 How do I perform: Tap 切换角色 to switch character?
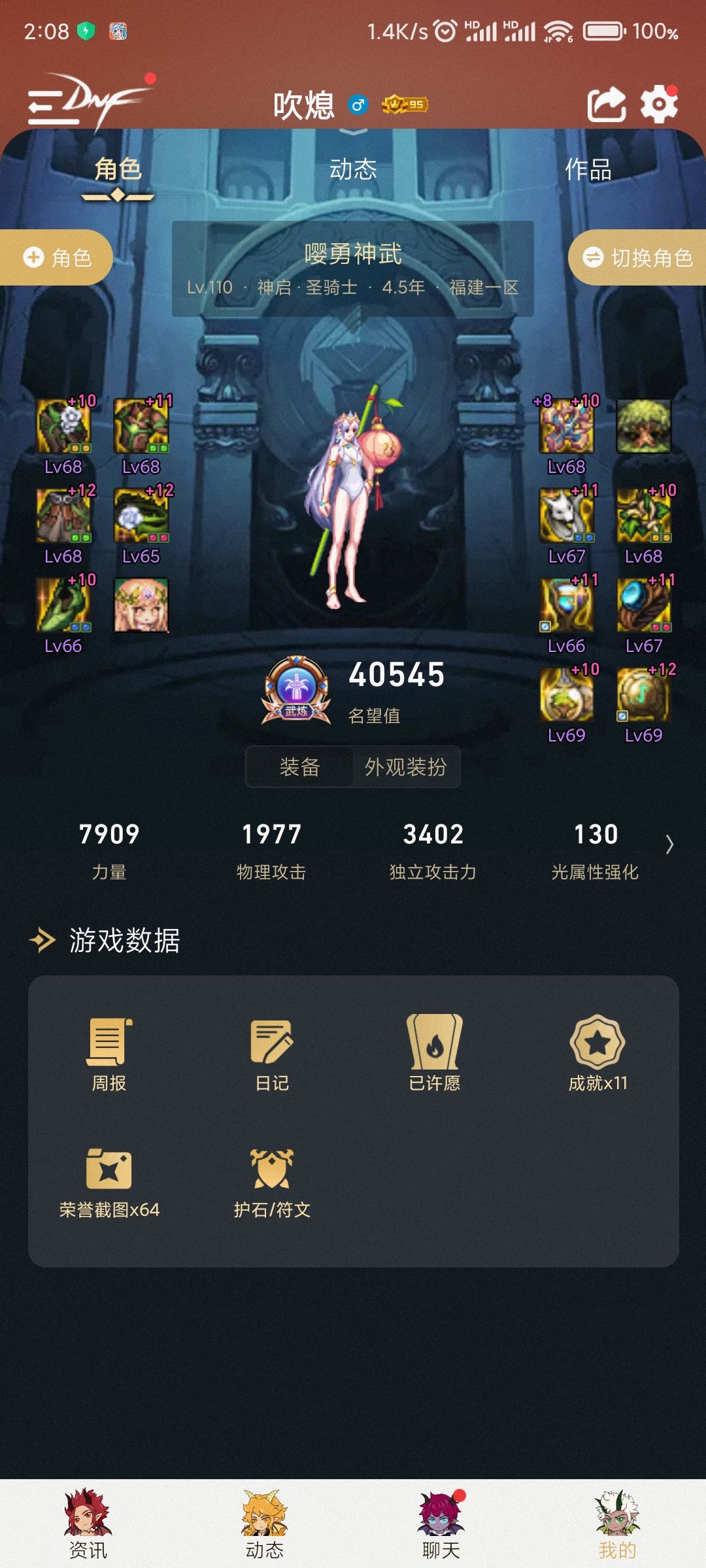(x=638, y=257)
